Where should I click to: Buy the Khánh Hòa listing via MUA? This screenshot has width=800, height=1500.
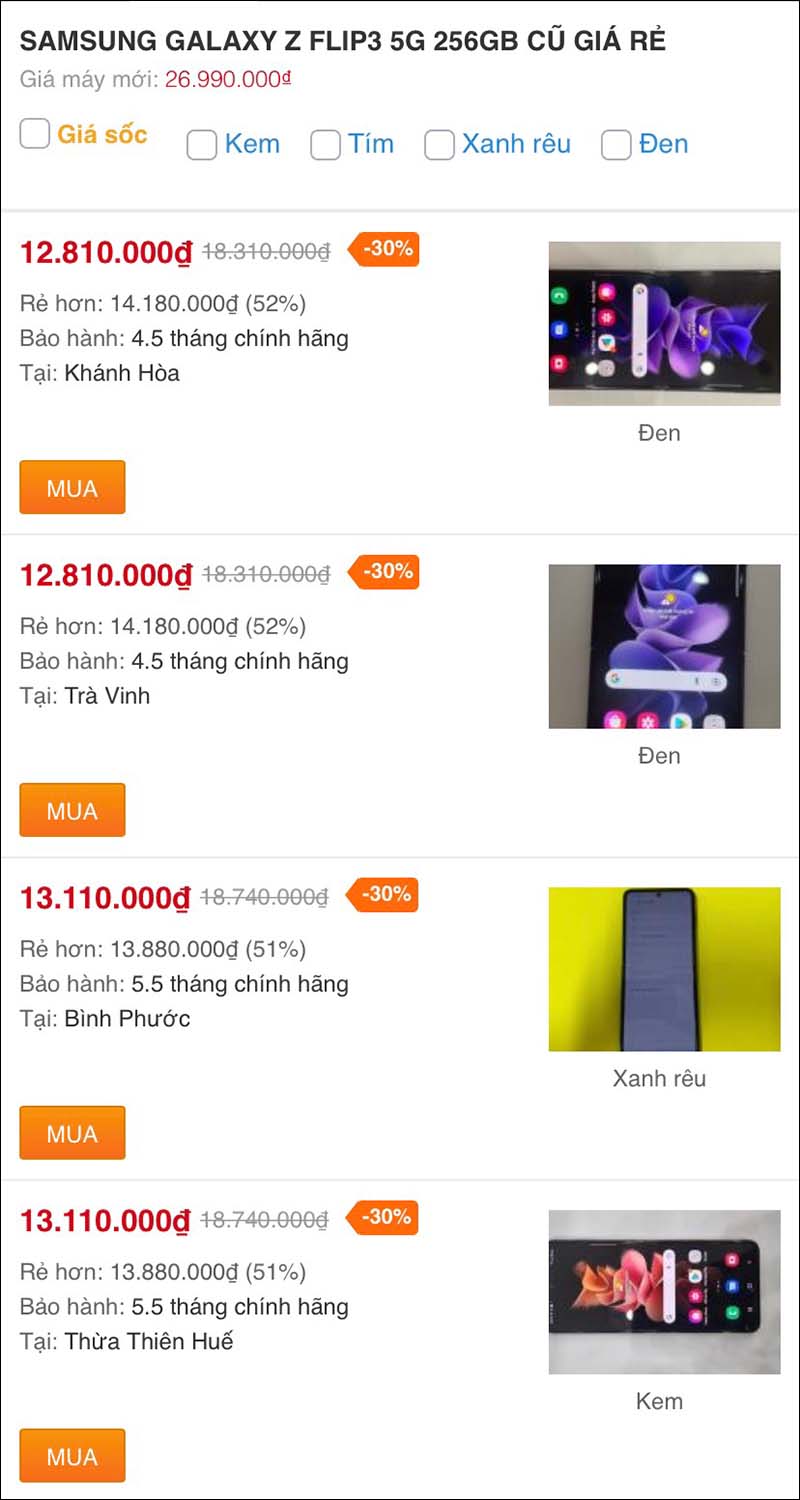coord(72,488)
